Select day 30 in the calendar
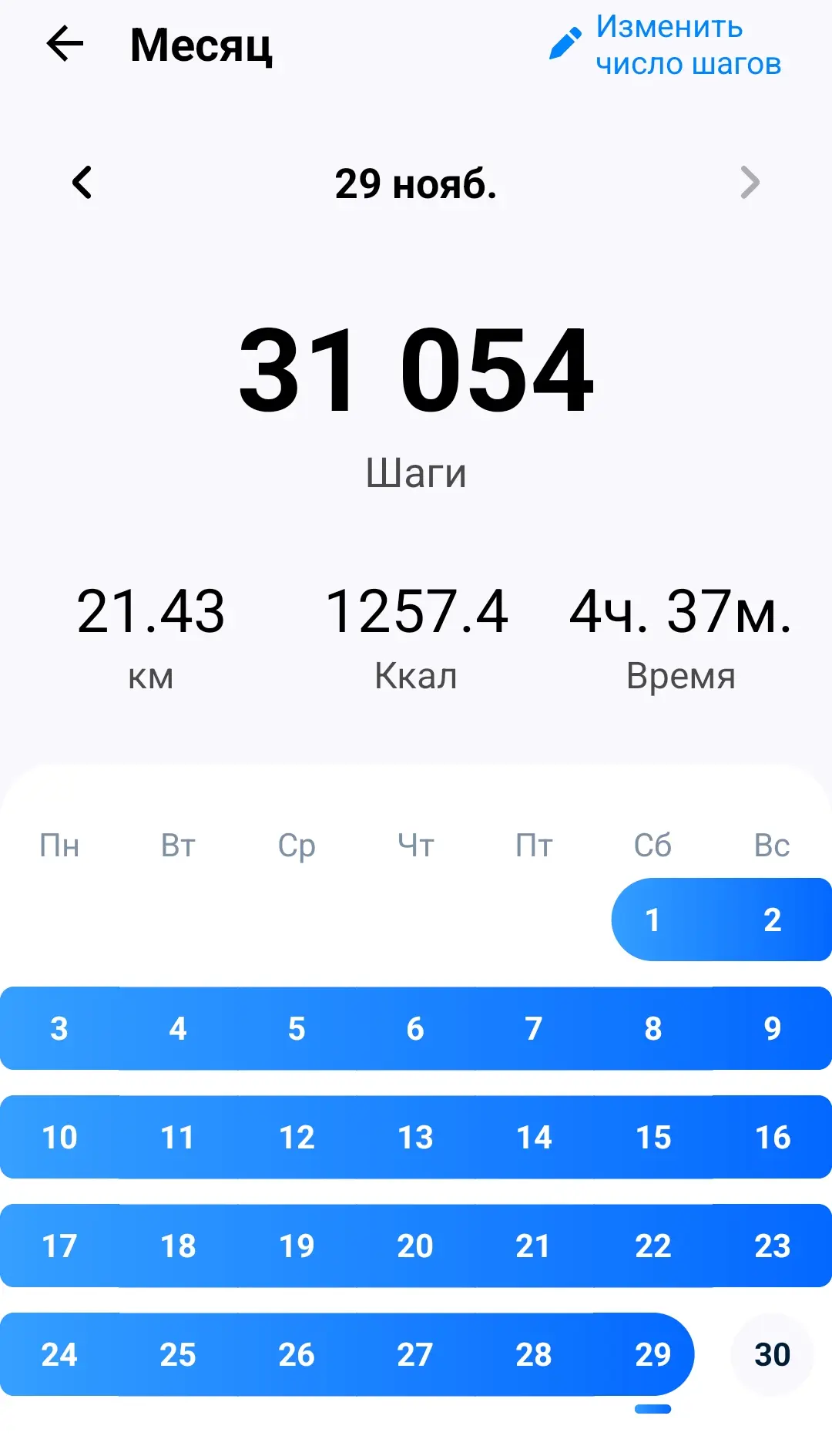 pos(772,1354)
